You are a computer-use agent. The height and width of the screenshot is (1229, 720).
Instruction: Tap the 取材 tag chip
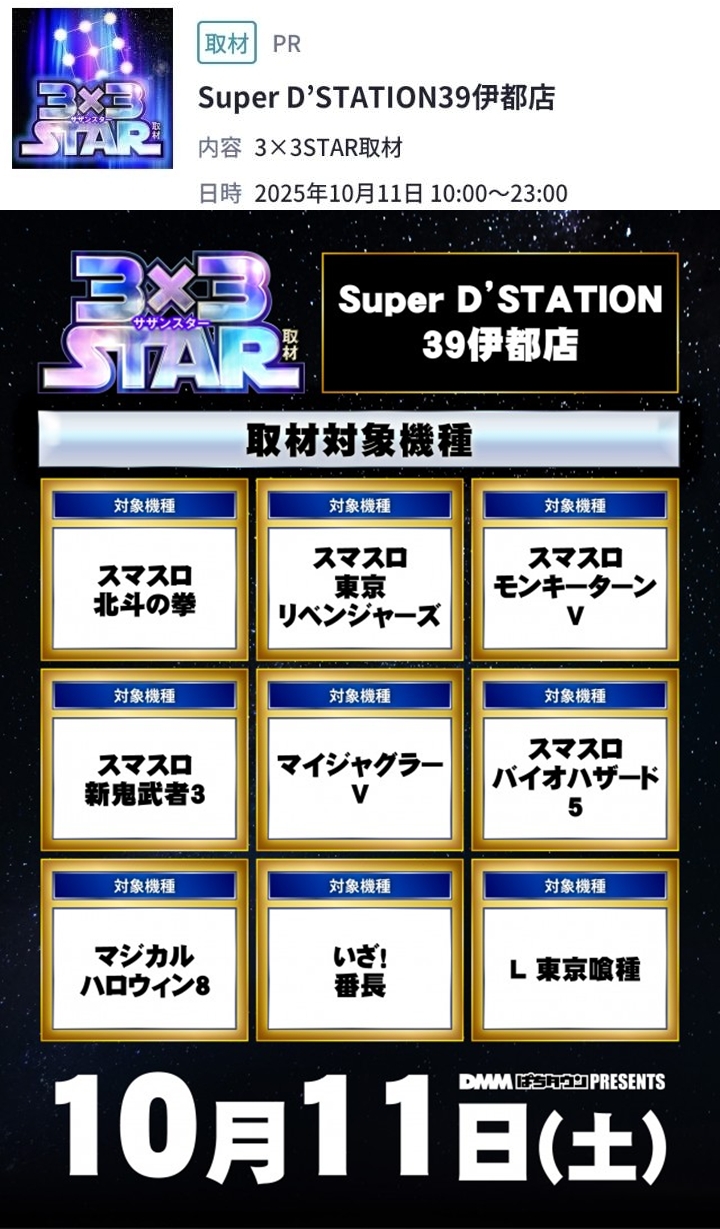[227, 44]
